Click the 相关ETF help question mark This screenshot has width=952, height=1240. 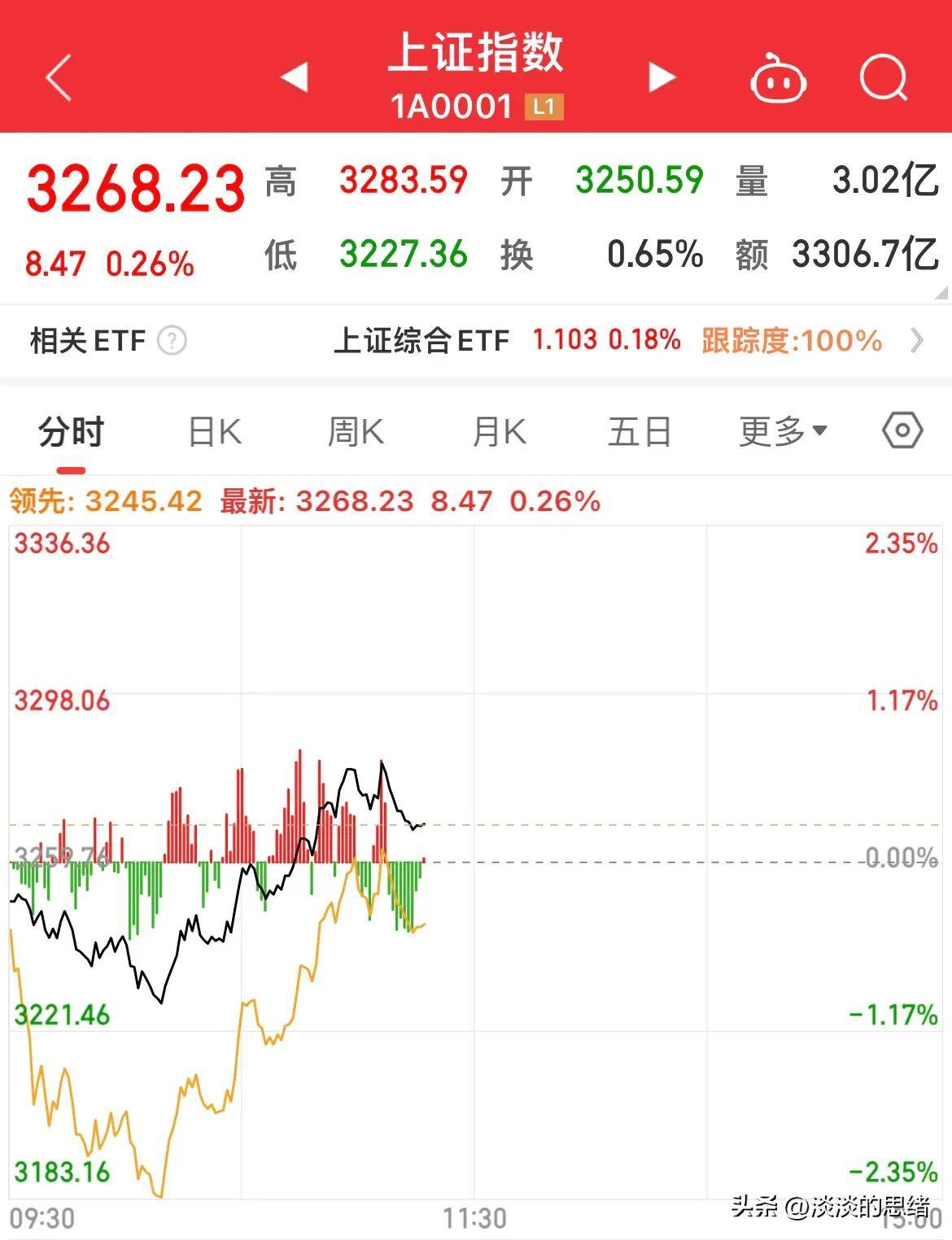point(172,340)
